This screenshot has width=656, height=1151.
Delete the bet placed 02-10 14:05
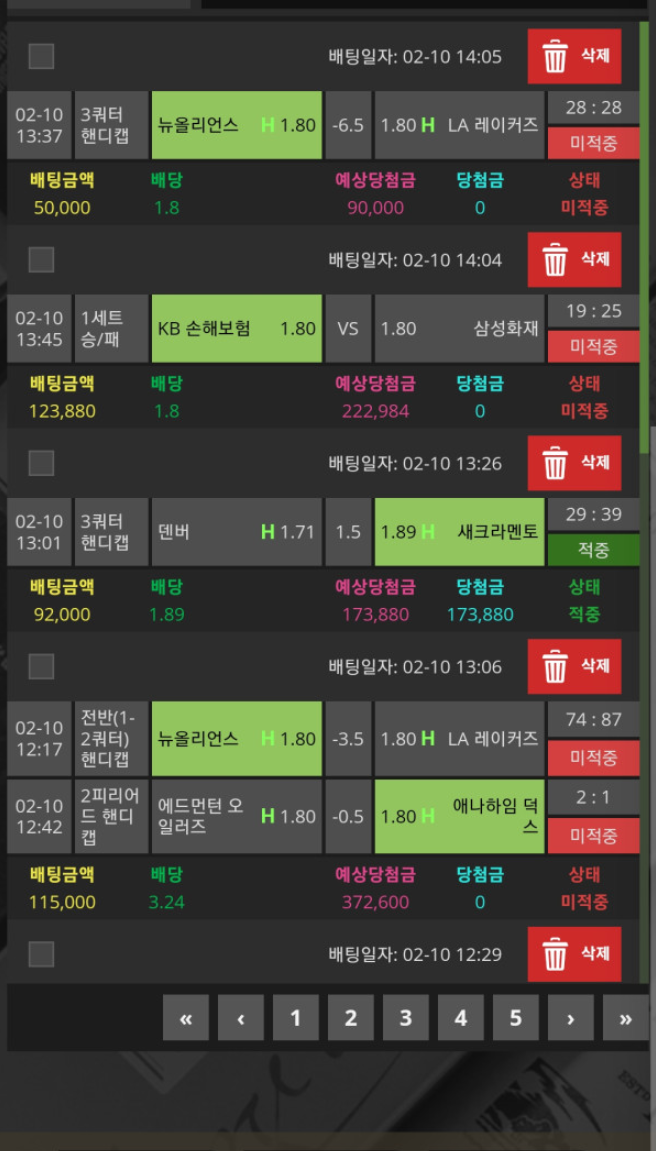(x=574, y=56)
